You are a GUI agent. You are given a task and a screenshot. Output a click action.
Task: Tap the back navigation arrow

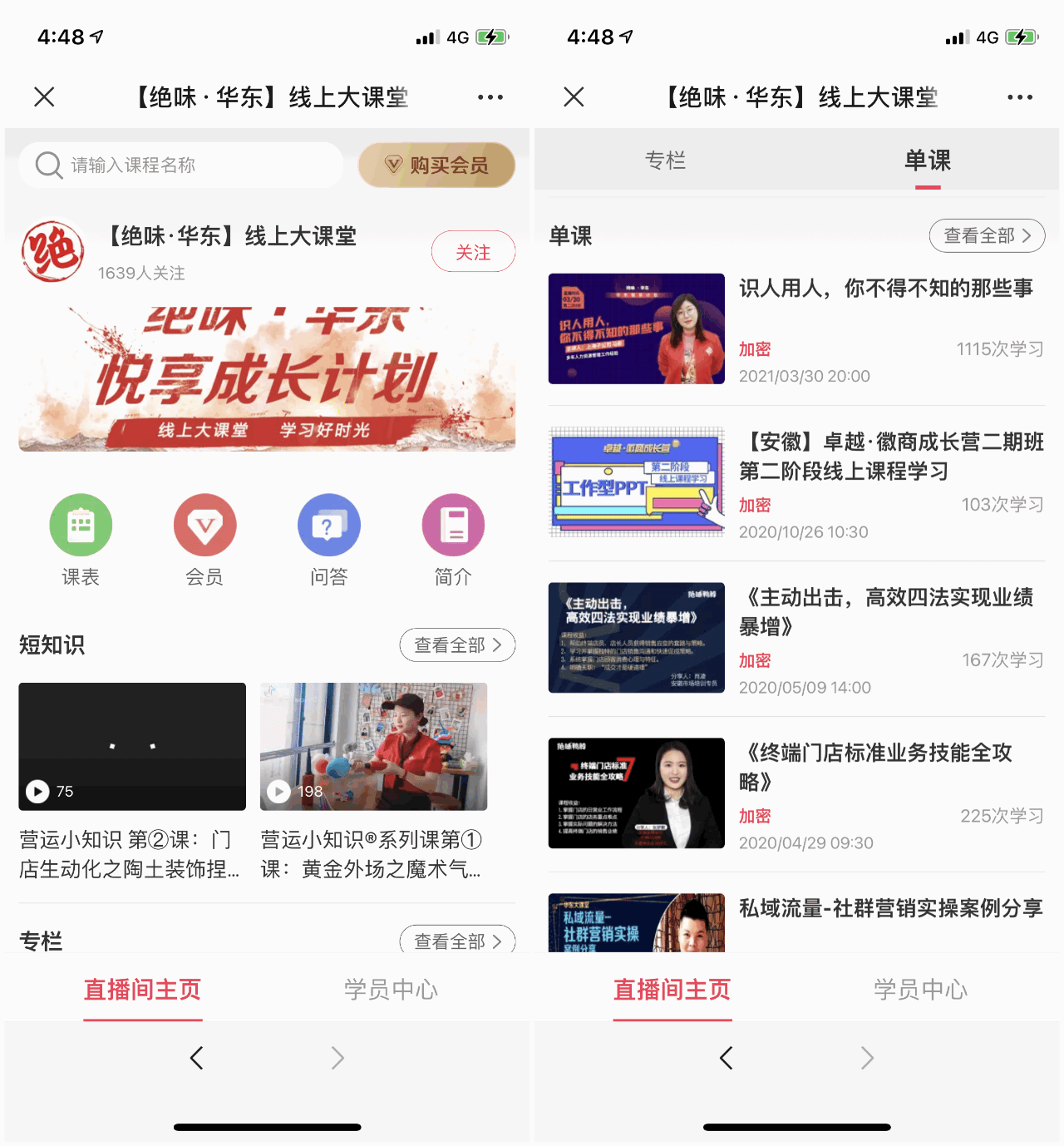196,1057
